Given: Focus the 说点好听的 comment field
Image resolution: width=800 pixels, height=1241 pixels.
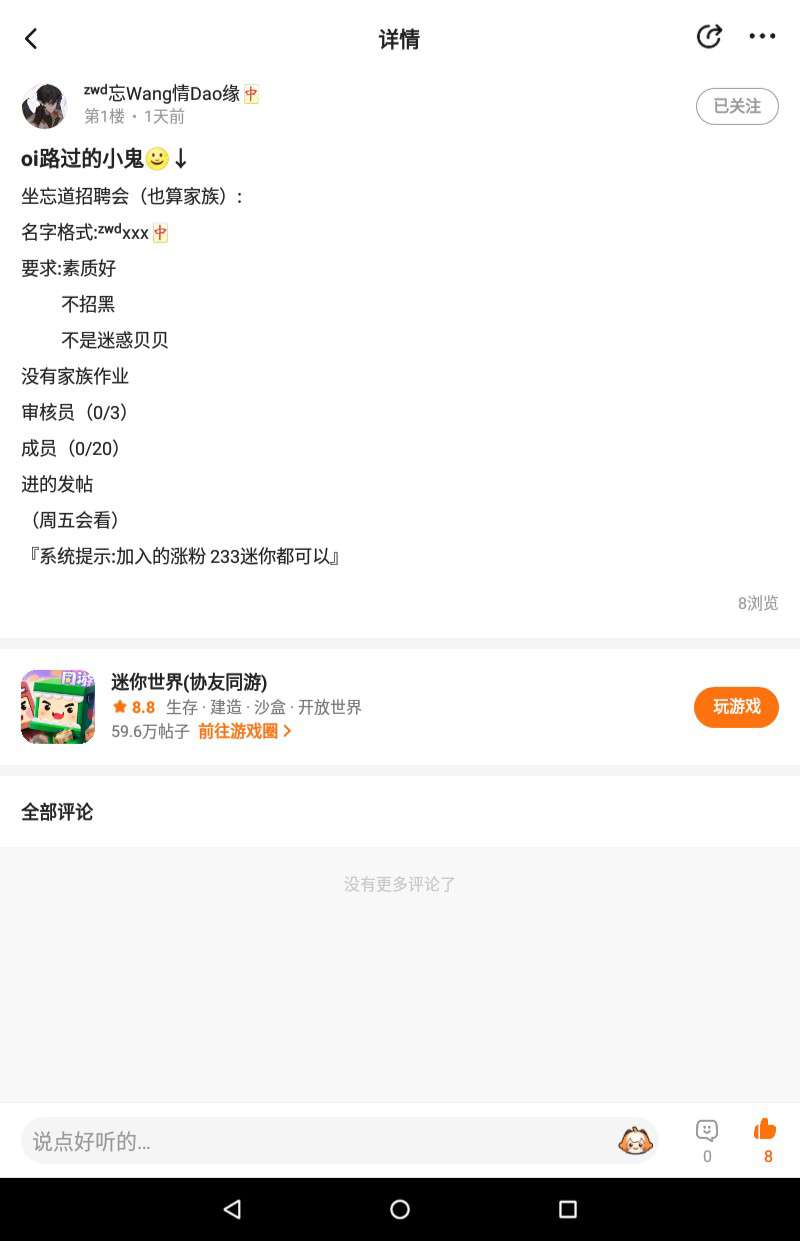Looking at the screenshot, I should (320, 1141).
